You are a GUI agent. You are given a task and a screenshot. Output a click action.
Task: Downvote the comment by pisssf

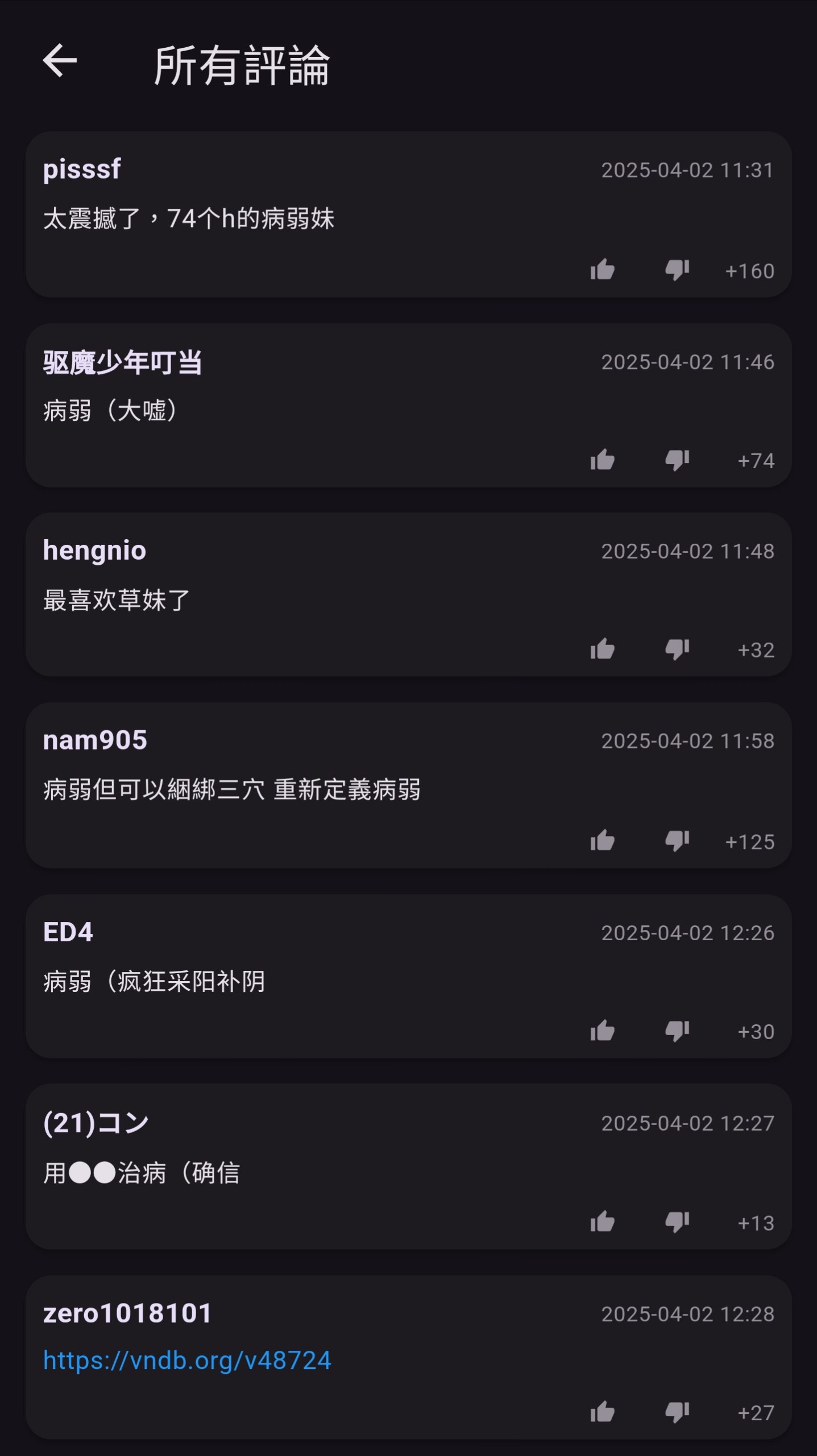click(677, 270)
